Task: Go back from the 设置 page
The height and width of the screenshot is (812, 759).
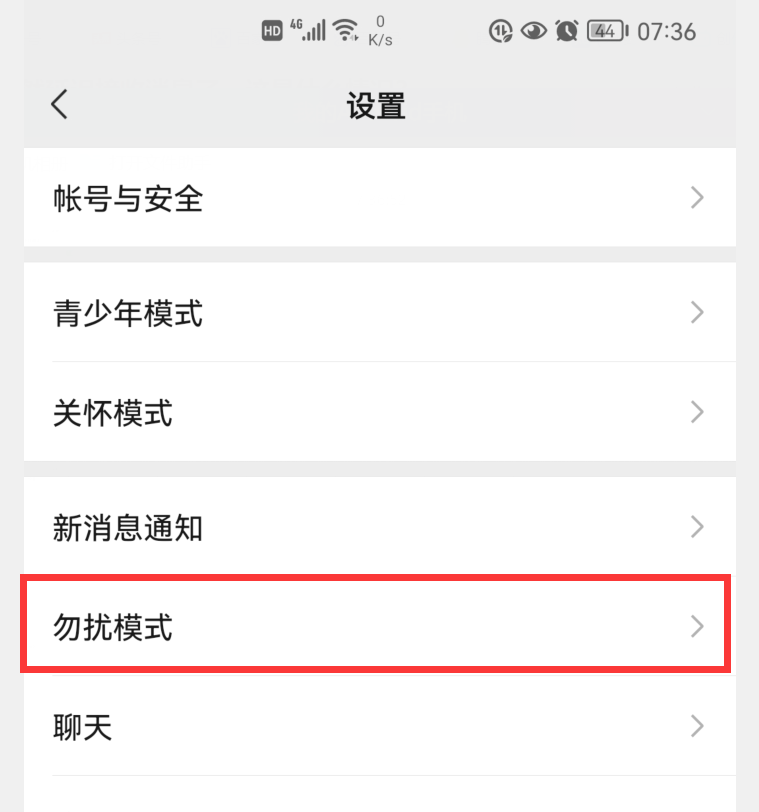Action: pos(60,105)
